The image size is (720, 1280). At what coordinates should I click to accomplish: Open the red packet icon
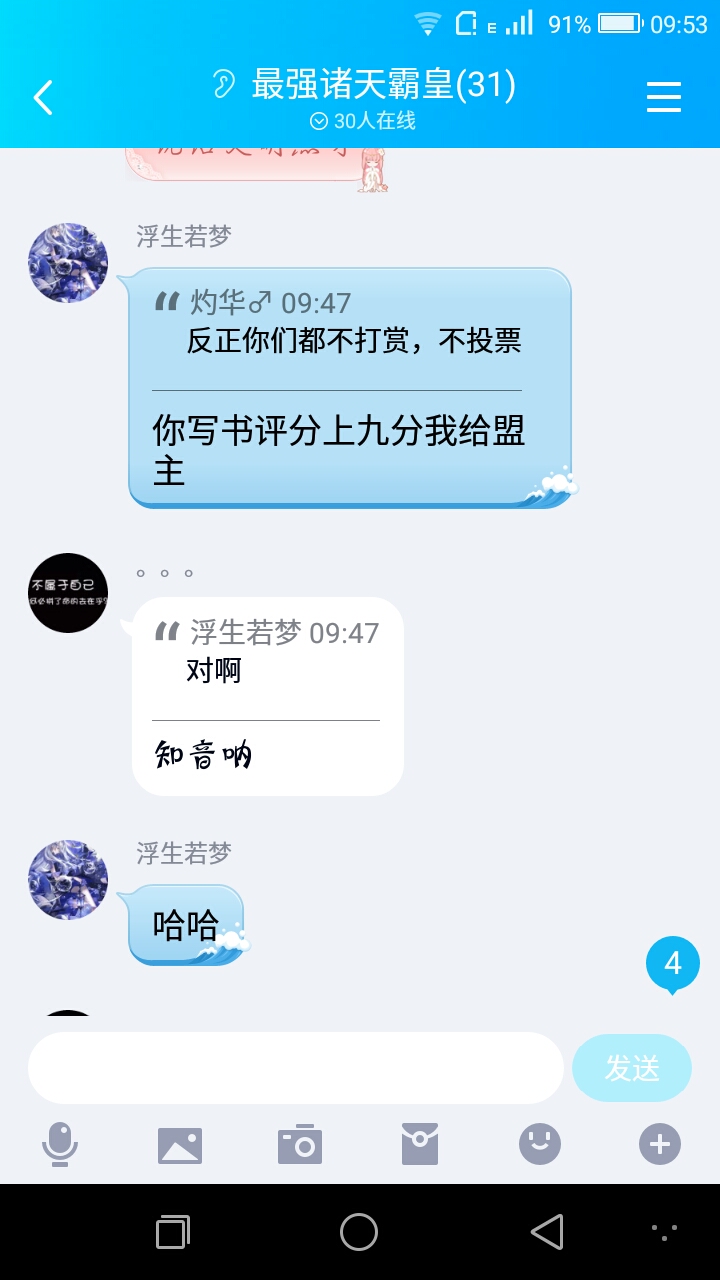(420, 1145)
